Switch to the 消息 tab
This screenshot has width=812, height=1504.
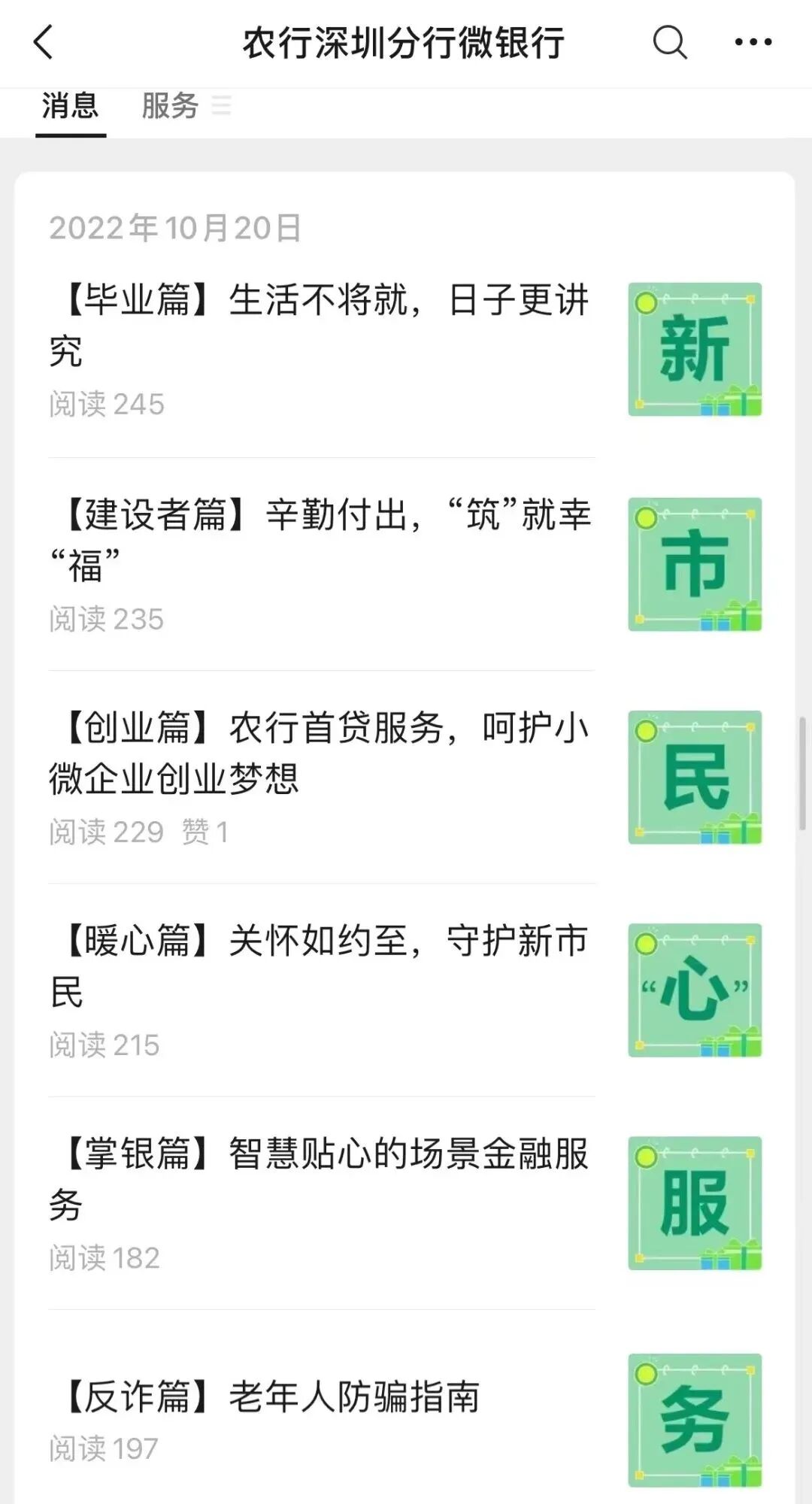70,106
